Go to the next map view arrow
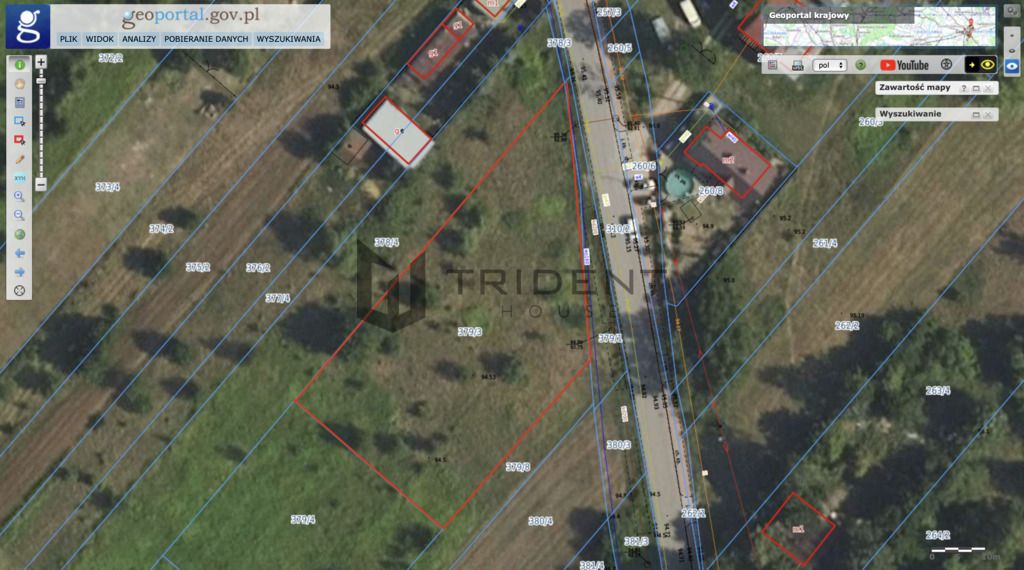1024x570 pixels. pos(19,272)
